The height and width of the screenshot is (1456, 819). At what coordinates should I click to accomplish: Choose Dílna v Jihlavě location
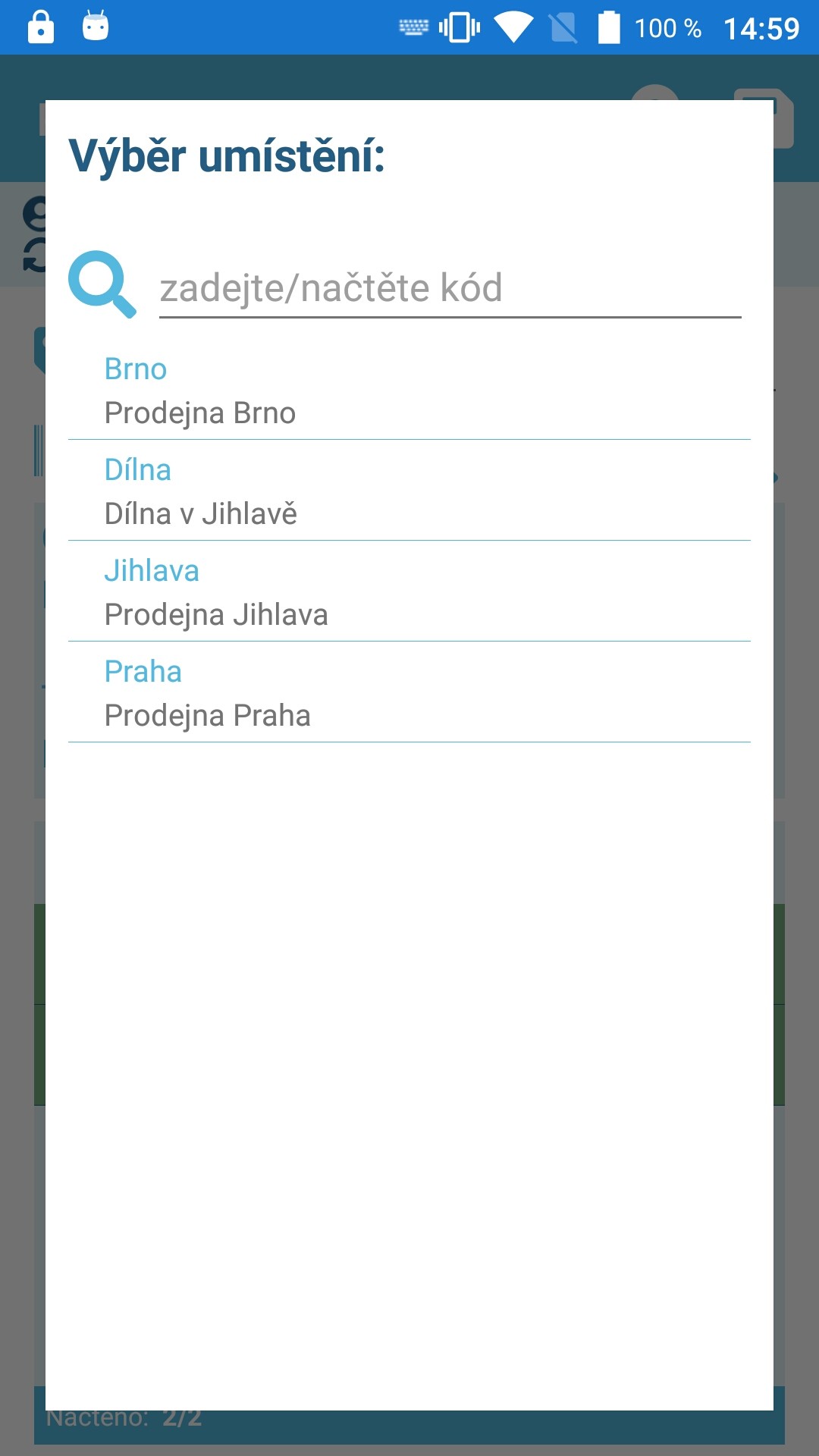coord(409,491)
